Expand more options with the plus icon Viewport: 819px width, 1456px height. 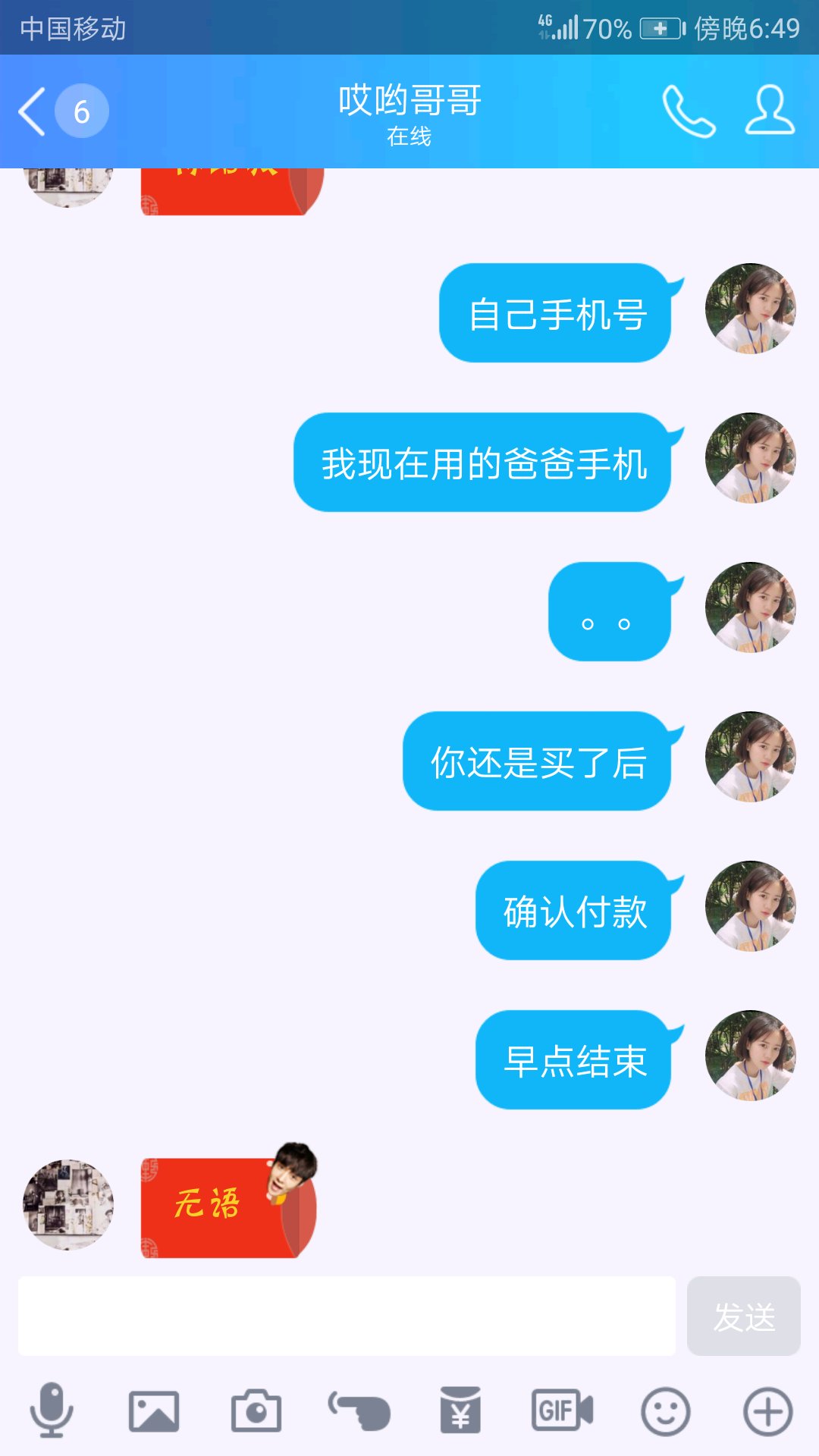click(x=767, y=1411)
